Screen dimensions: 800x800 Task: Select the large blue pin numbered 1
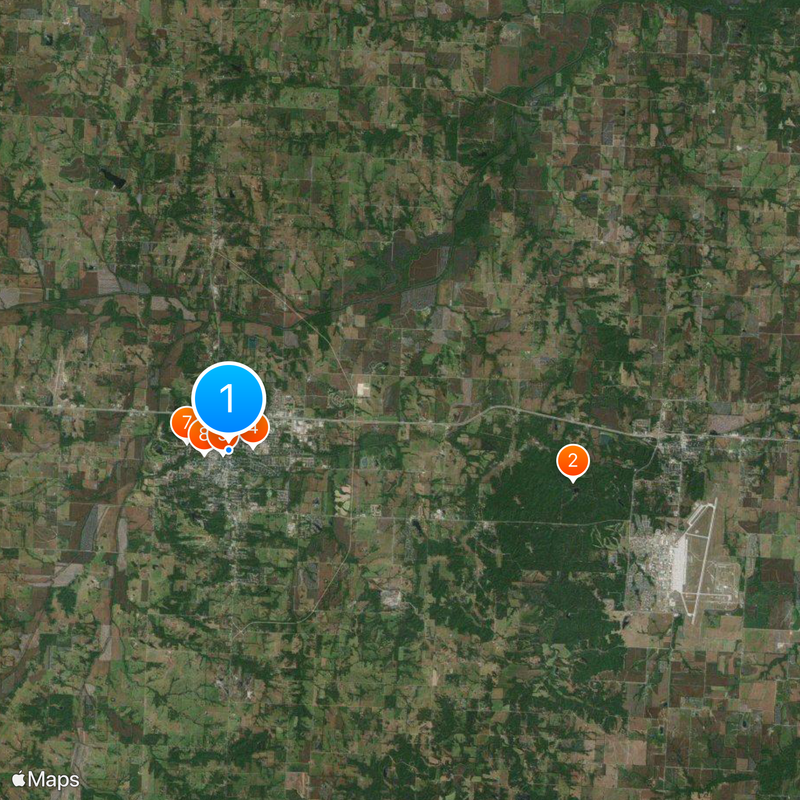point(228,399)
